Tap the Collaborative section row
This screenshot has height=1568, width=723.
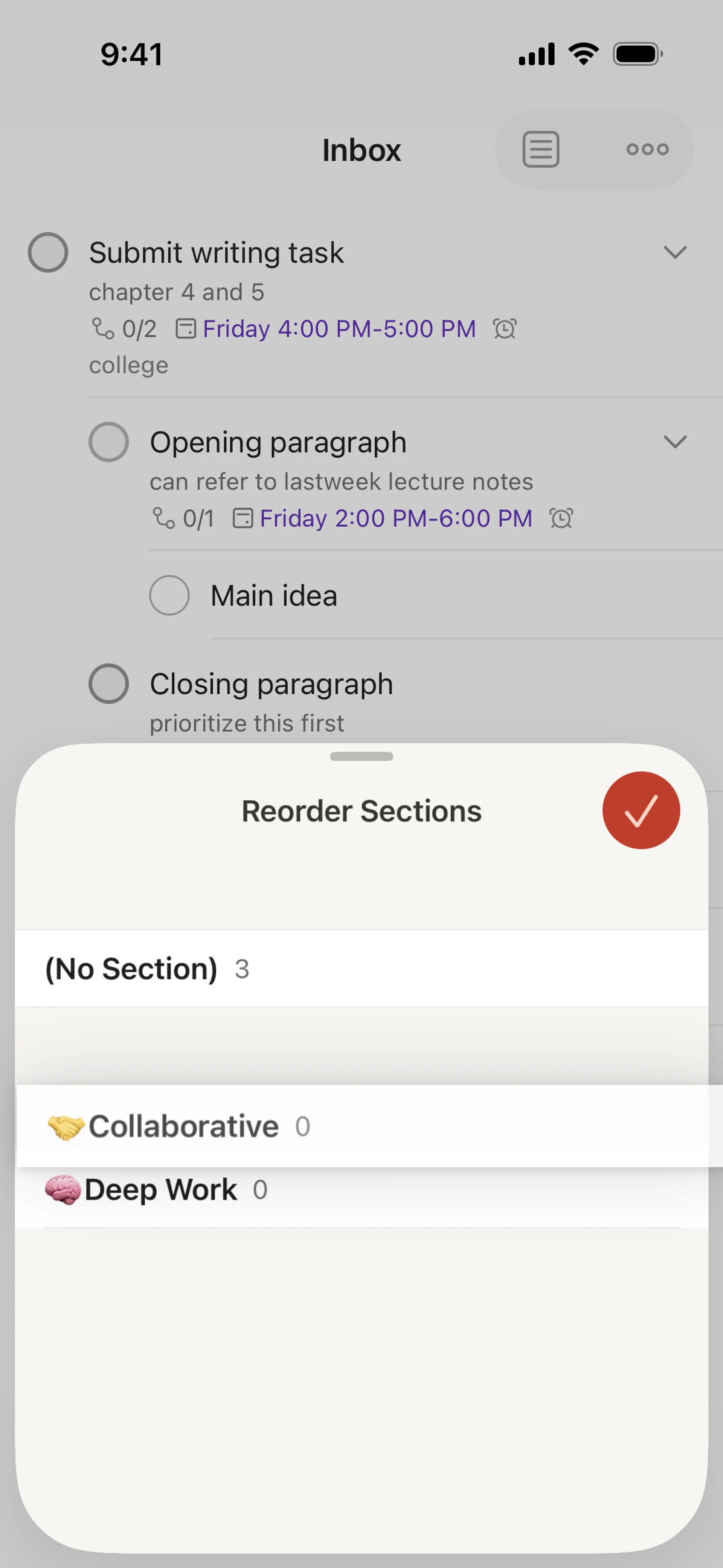click(x=361, y=1126)
